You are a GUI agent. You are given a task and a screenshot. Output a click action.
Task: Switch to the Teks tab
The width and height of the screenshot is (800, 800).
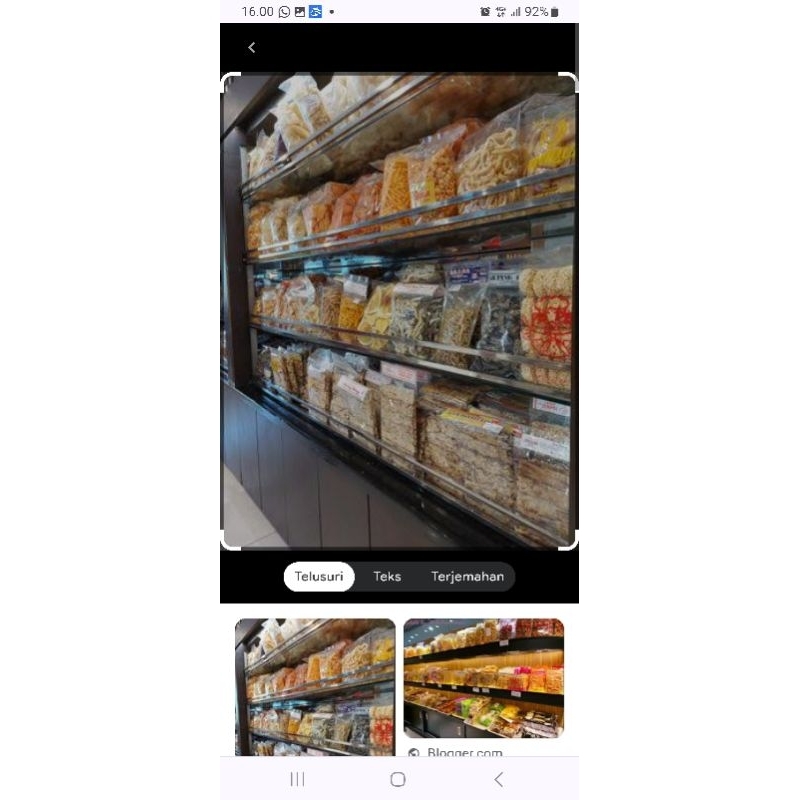point(387,577)
